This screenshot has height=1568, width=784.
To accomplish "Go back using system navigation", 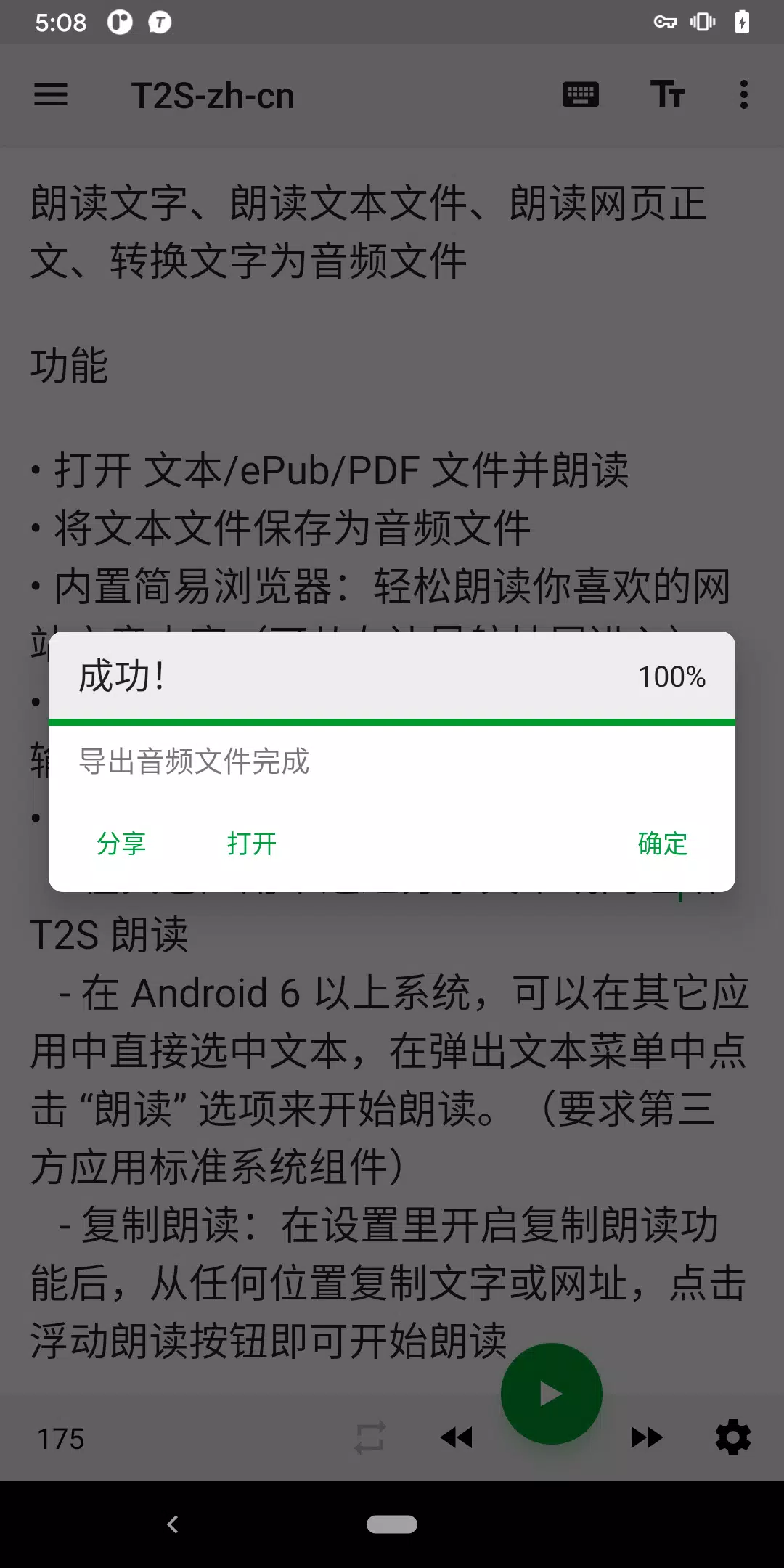I will pyautogui.click(x=173, y=1524).
